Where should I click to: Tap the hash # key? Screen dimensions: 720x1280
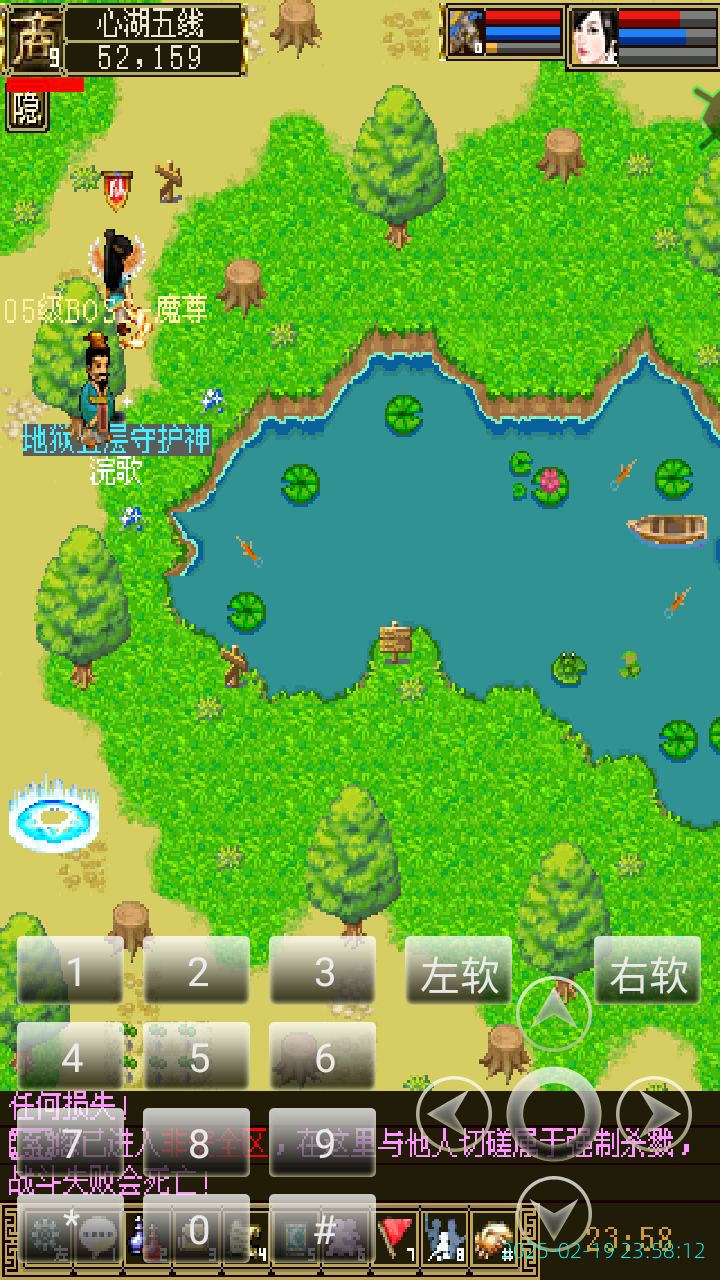point(323,1229)
